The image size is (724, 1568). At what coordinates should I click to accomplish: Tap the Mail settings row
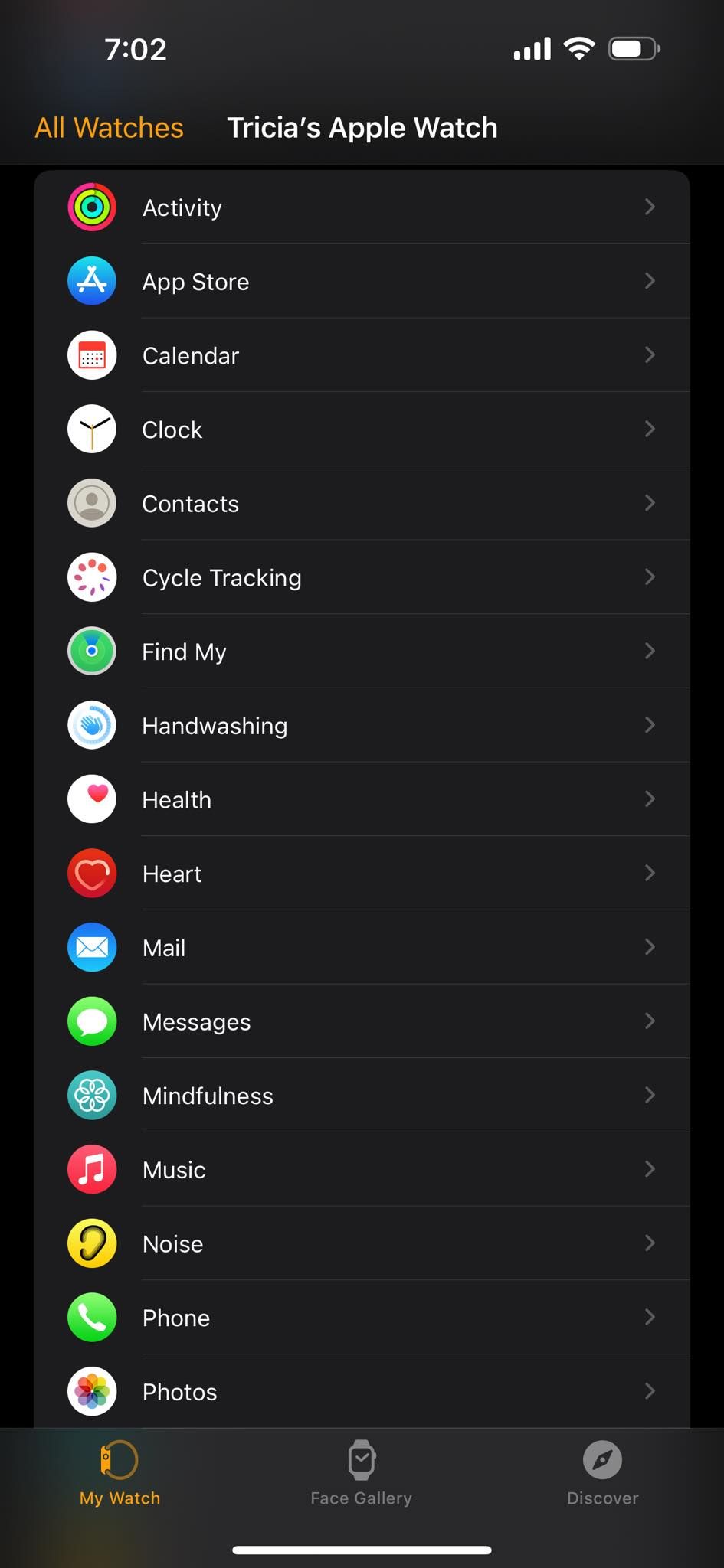tap(362, 947)
